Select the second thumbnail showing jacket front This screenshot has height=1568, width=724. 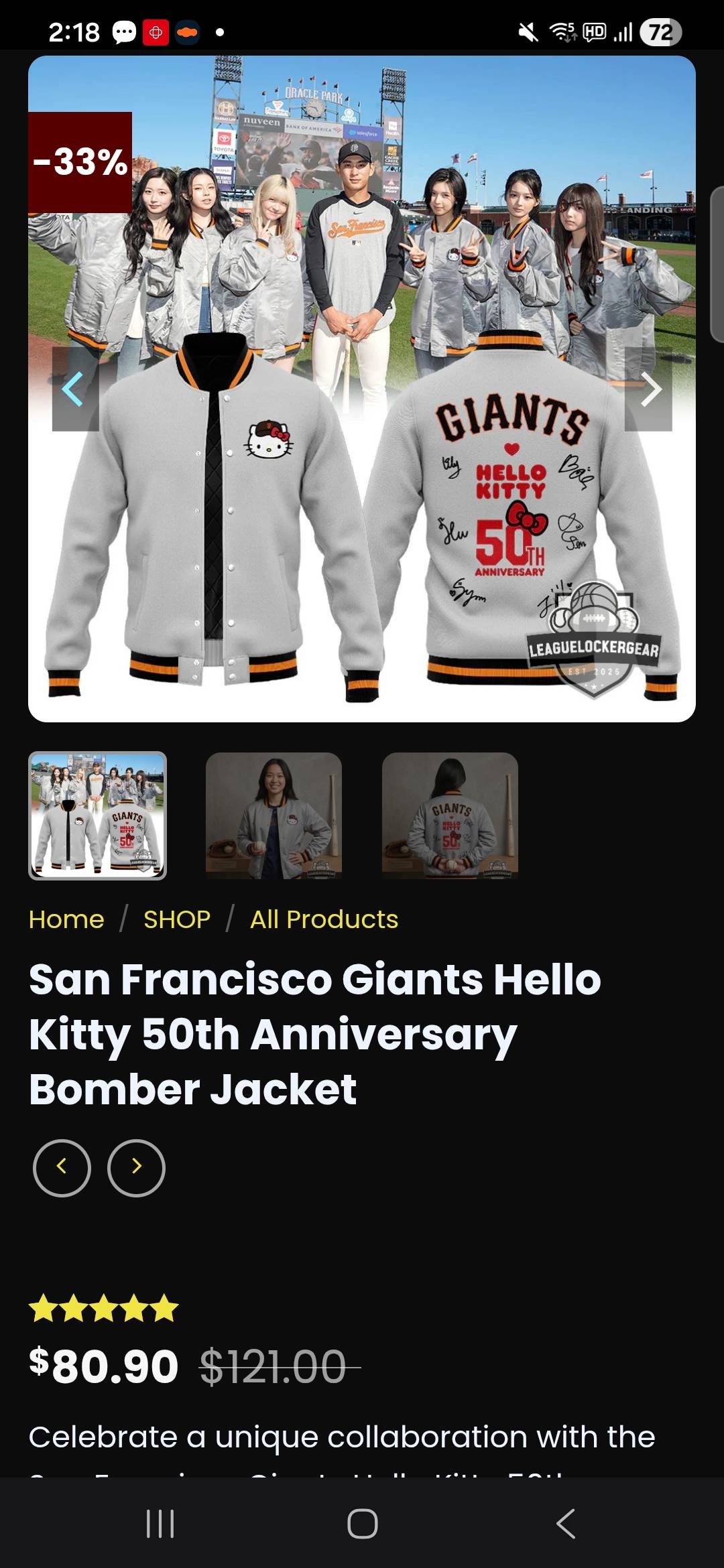[x=274, y=815]
